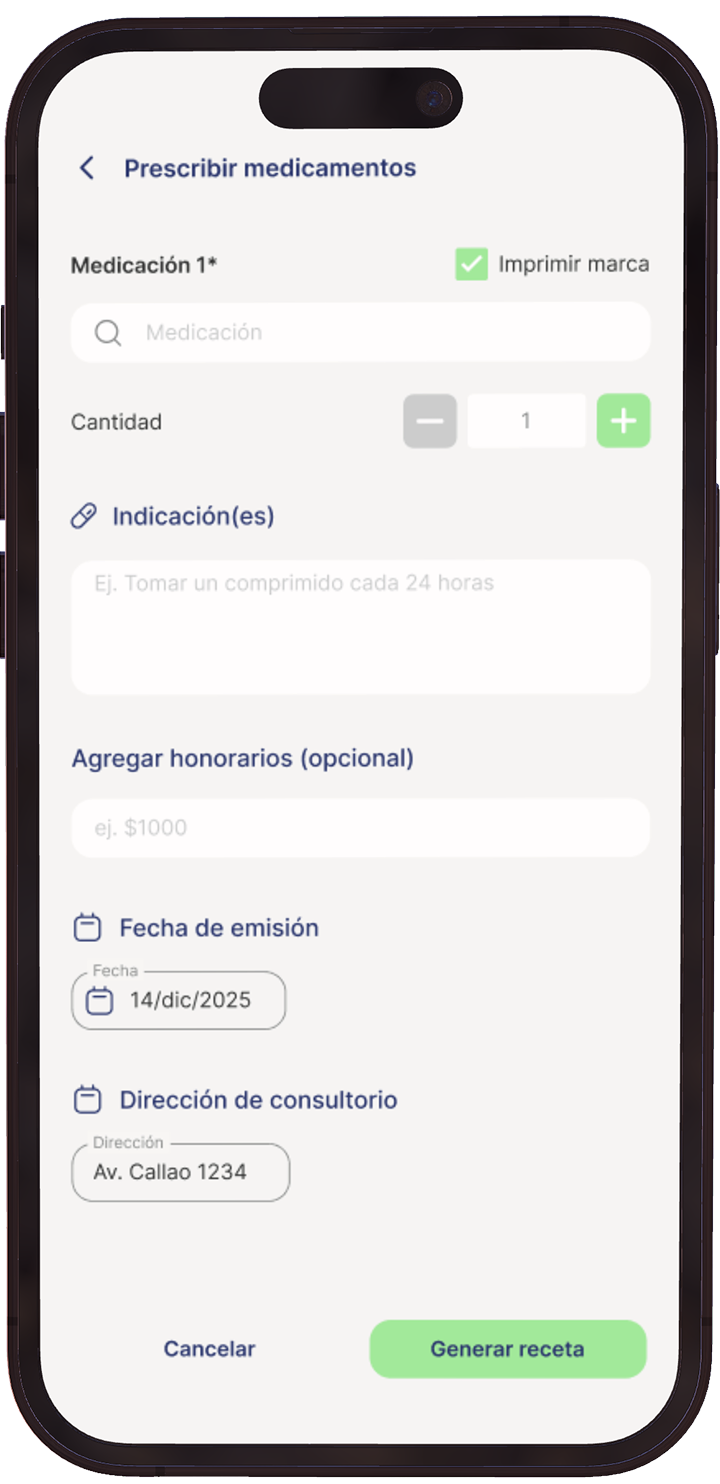Open the Fecha date picker
Image resolution: width=720 pixels, height=1484 pixels.
pyautogui.click(x=179, y=1000)
